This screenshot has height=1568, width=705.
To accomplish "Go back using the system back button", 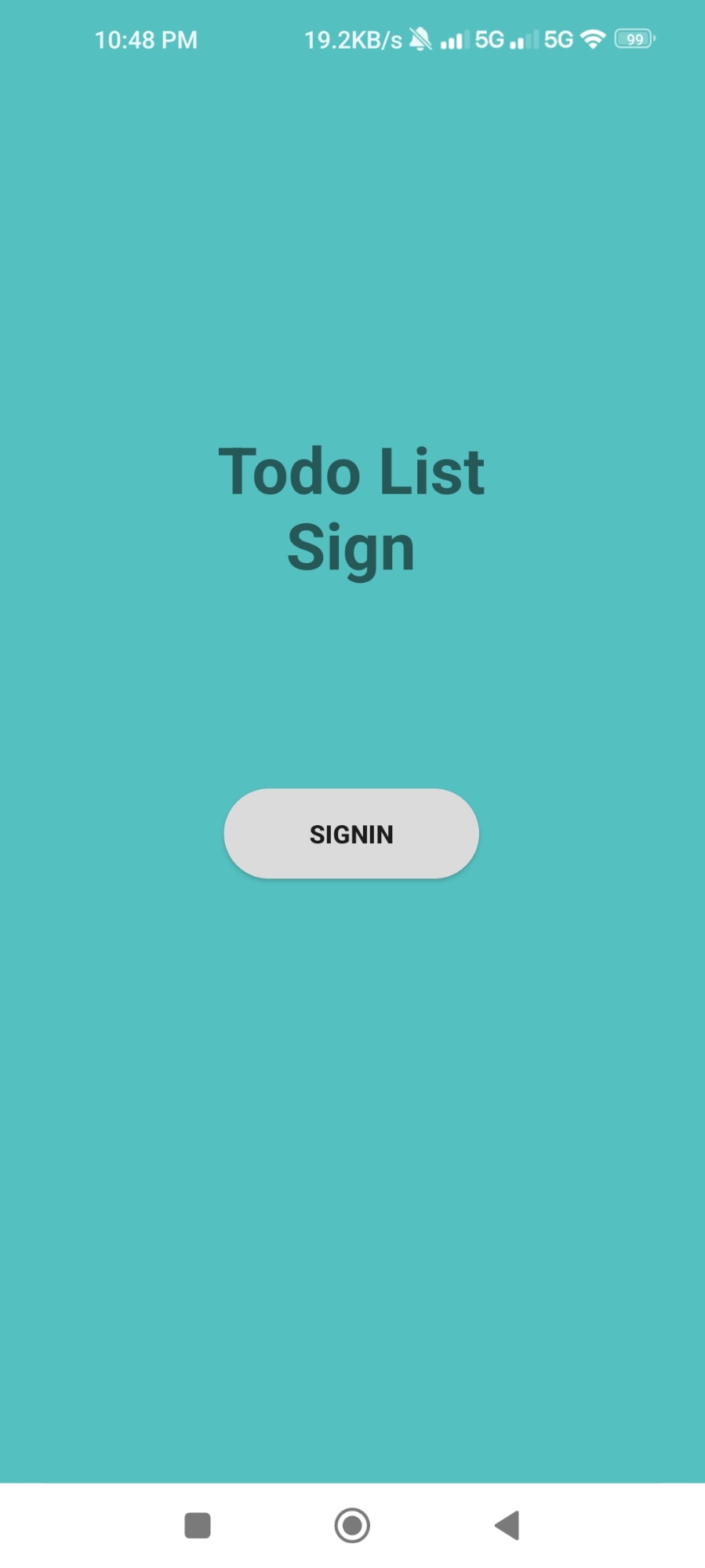I will pyautogui.click(x=507, y=1526).
